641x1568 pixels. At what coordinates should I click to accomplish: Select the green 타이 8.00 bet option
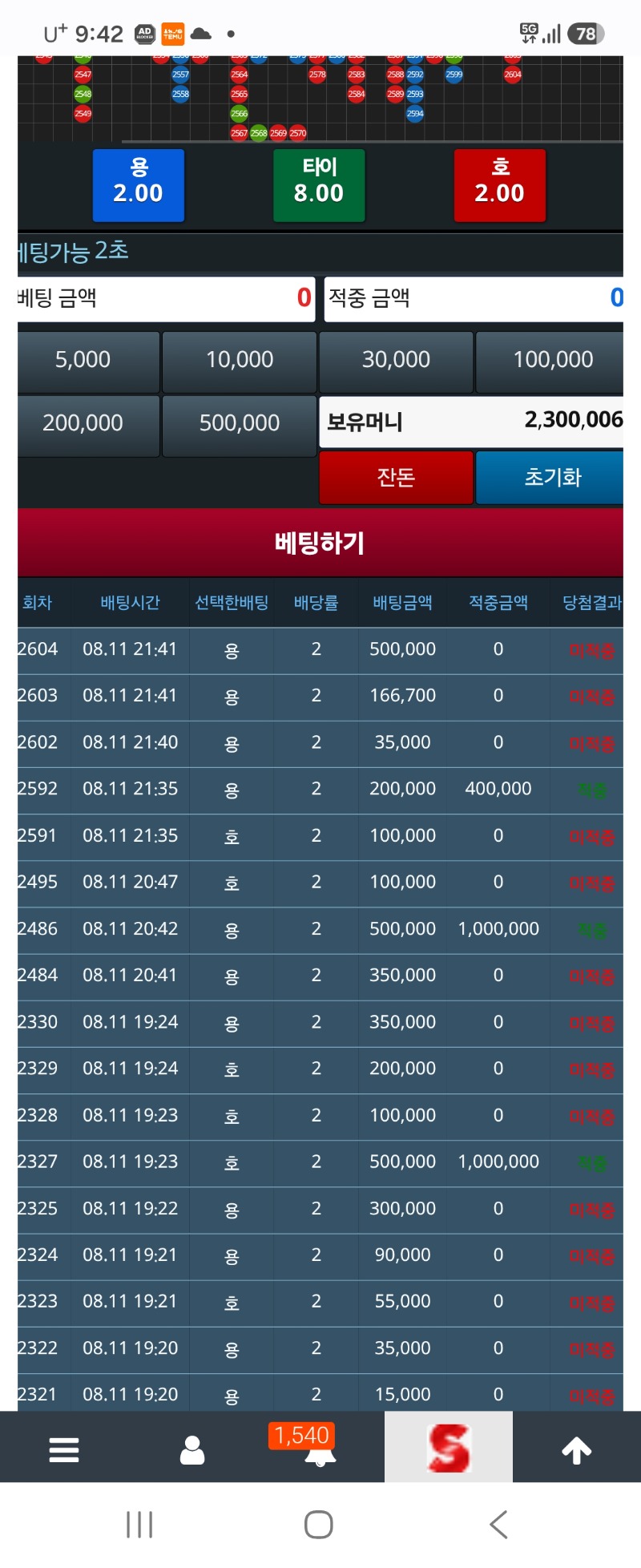pyautogui.click(x=319, y=185)
